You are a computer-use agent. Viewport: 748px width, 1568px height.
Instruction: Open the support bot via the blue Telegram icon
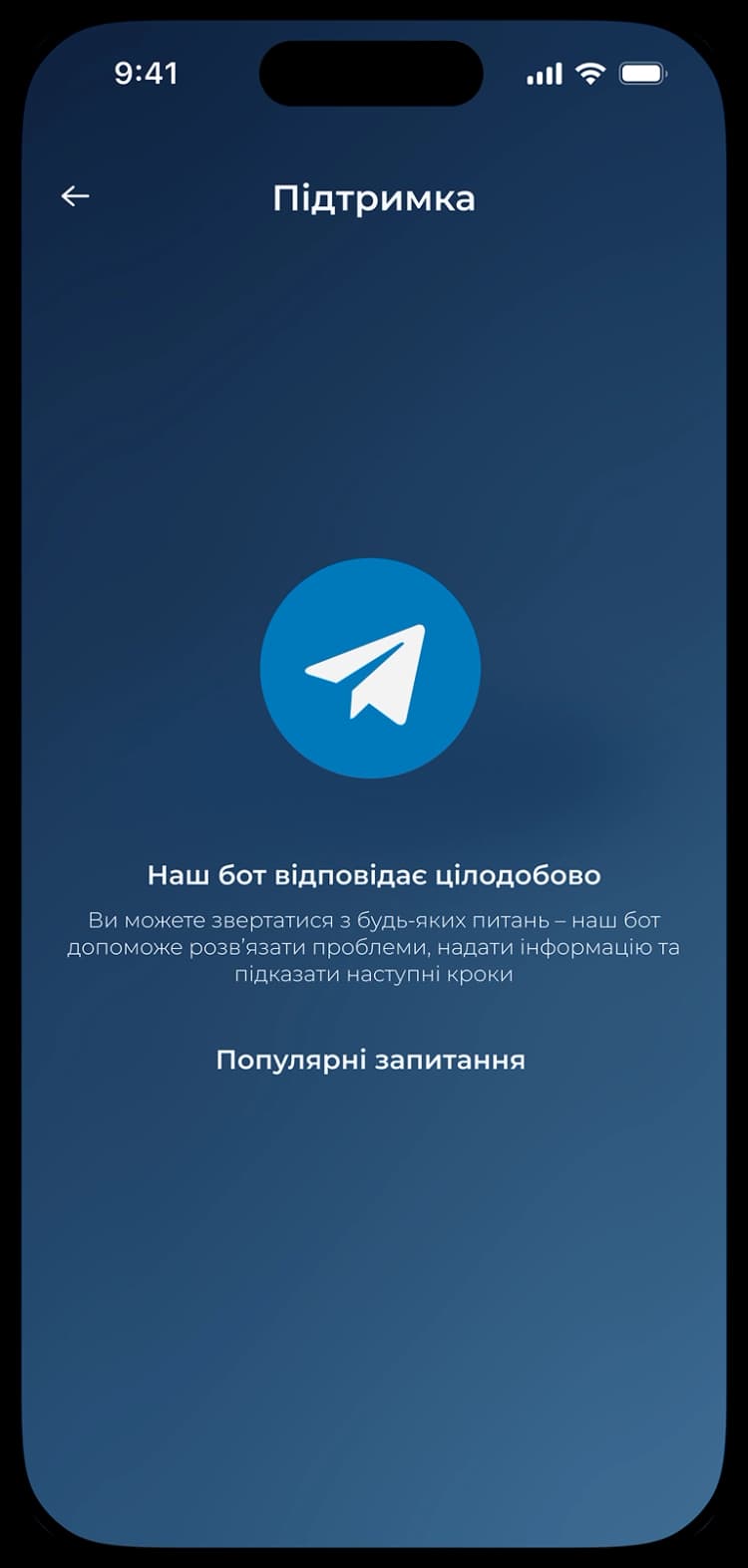(x=373, y=669)
